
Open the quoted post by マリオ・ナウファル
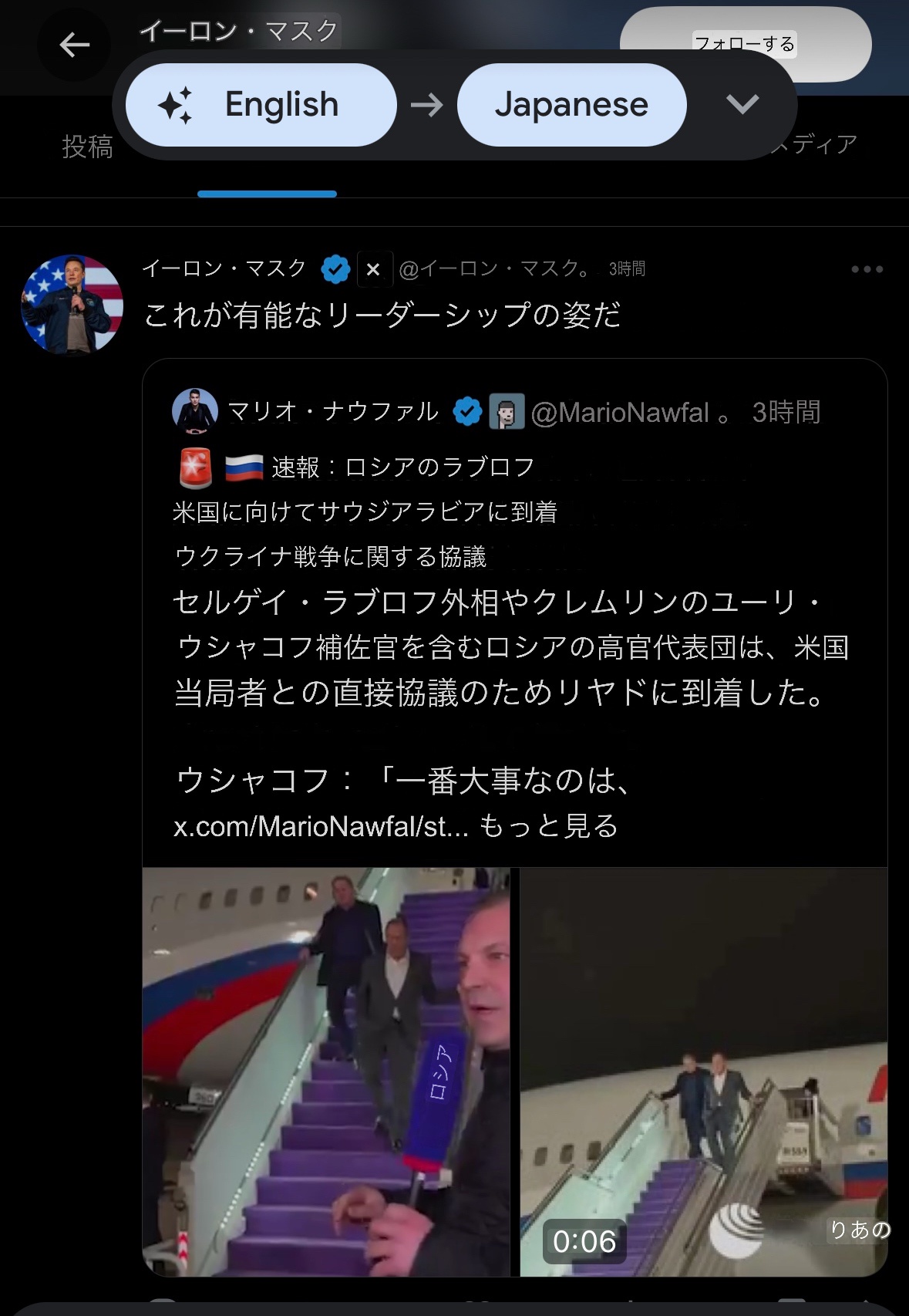pyautogui.click(x=509, y=648)
